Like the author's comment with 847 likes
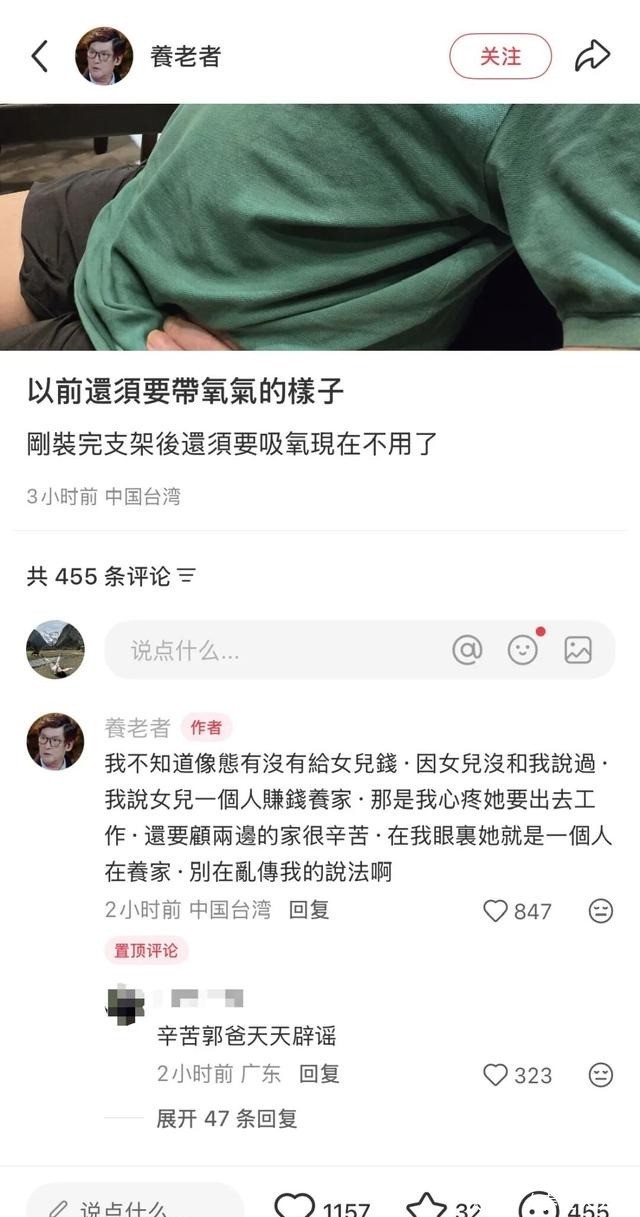Screen dimensions: 640x1217 496,910
